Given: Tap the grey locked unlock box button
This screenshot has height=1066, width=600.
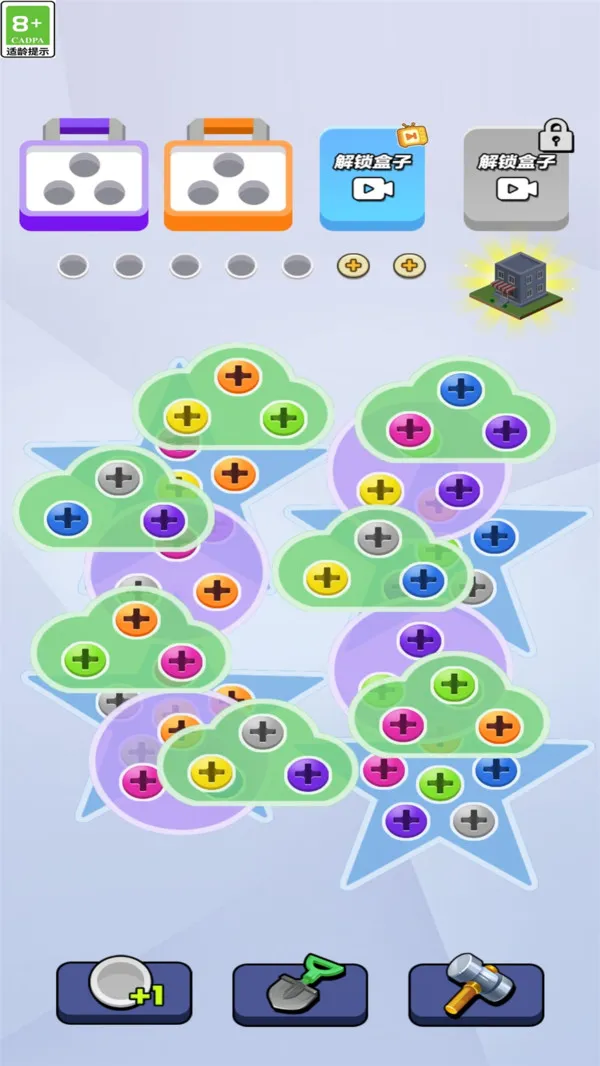Looking at the screenshot, I should [516, 178].
